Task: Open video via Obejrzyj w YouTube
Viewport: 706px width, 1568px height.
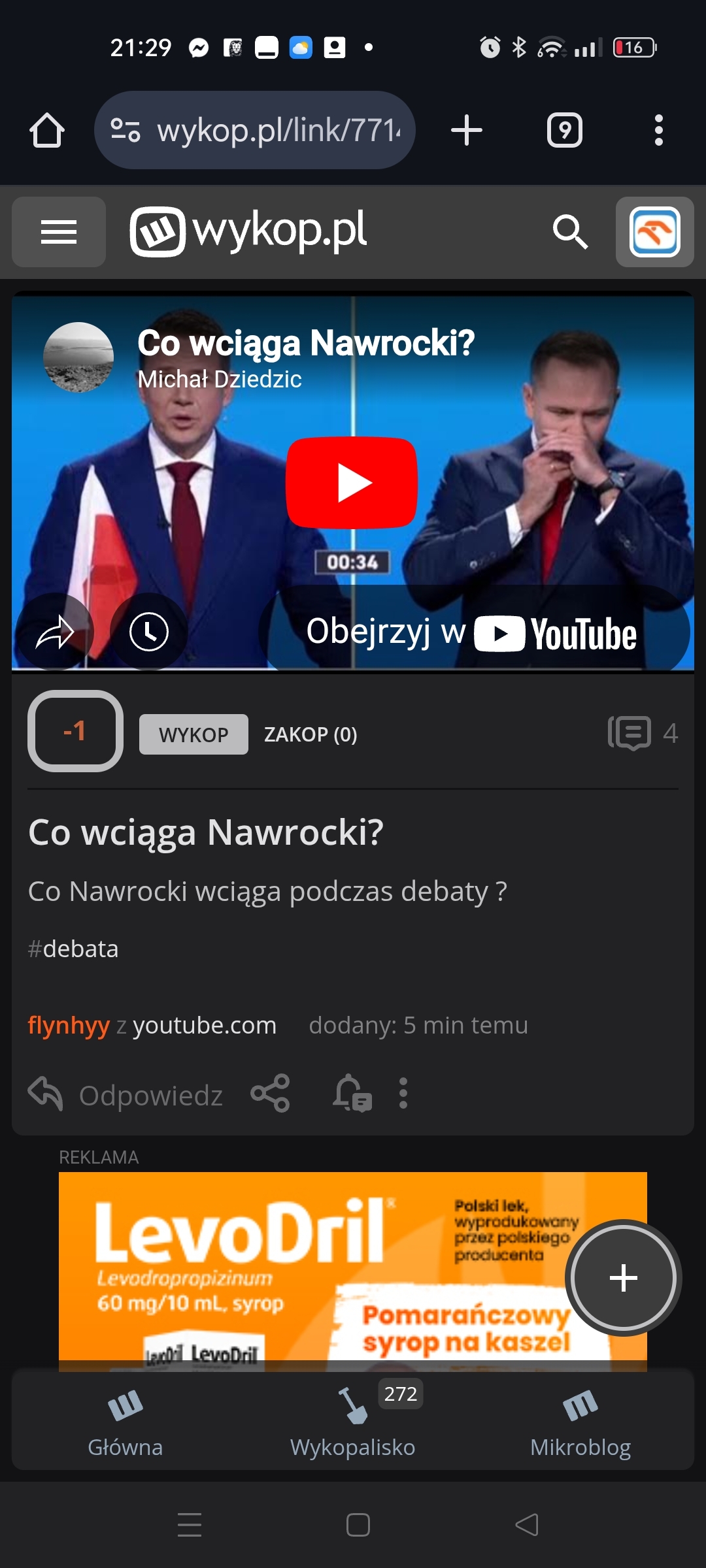Action: 472,633
